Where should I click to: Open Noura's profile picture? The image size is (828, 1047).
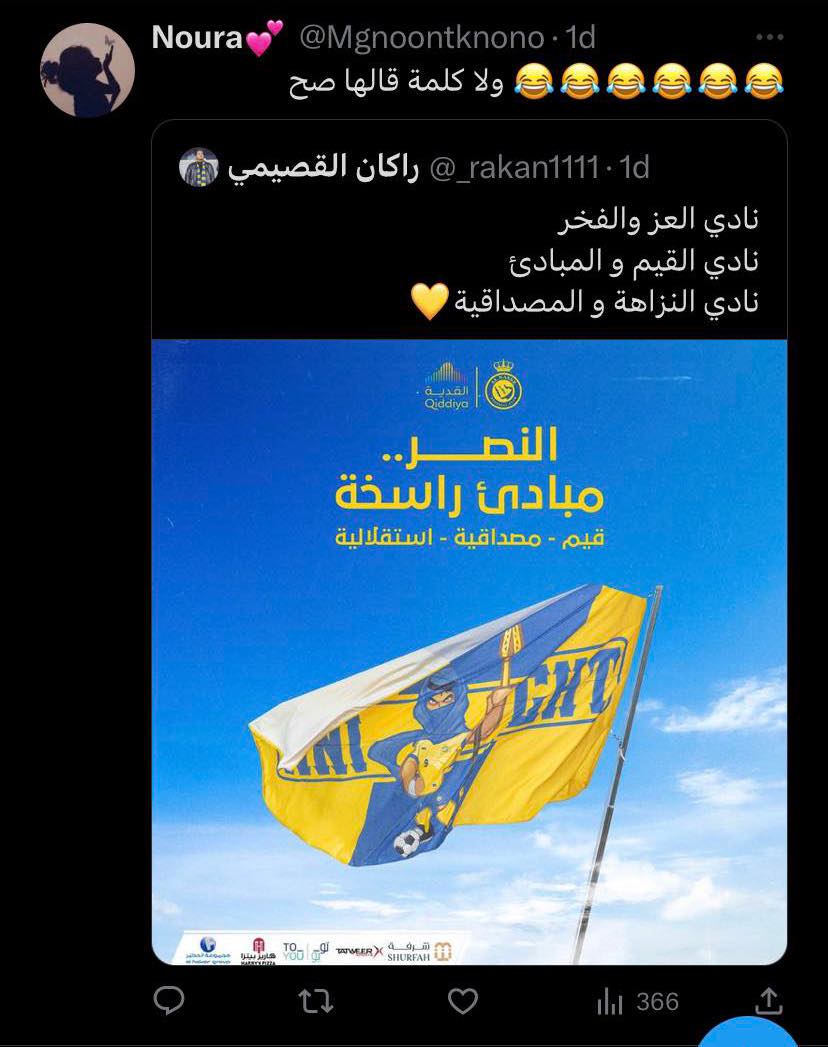(80, 71)
